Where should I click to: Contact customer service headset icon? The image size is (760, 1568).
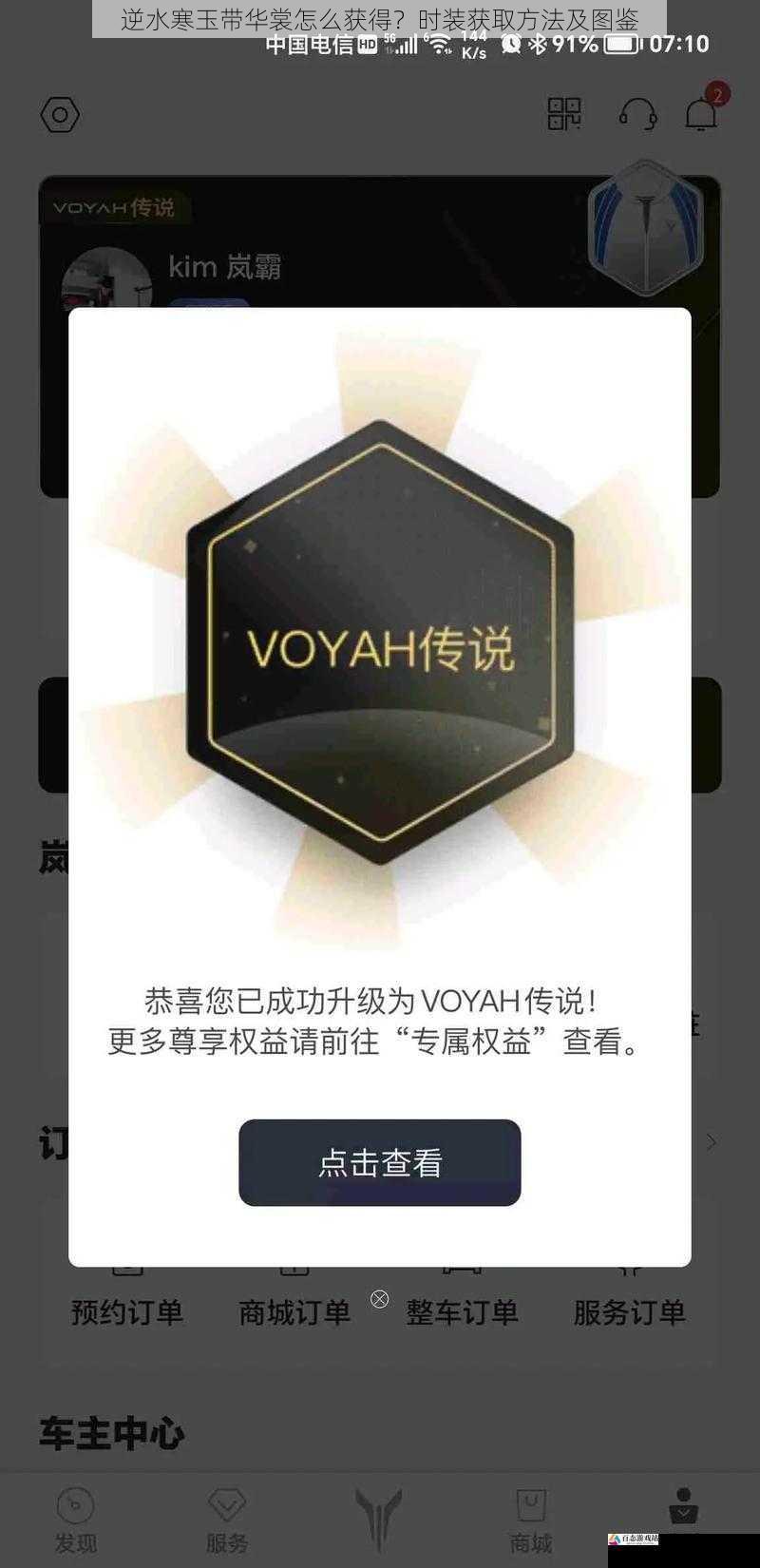point(637,114)
